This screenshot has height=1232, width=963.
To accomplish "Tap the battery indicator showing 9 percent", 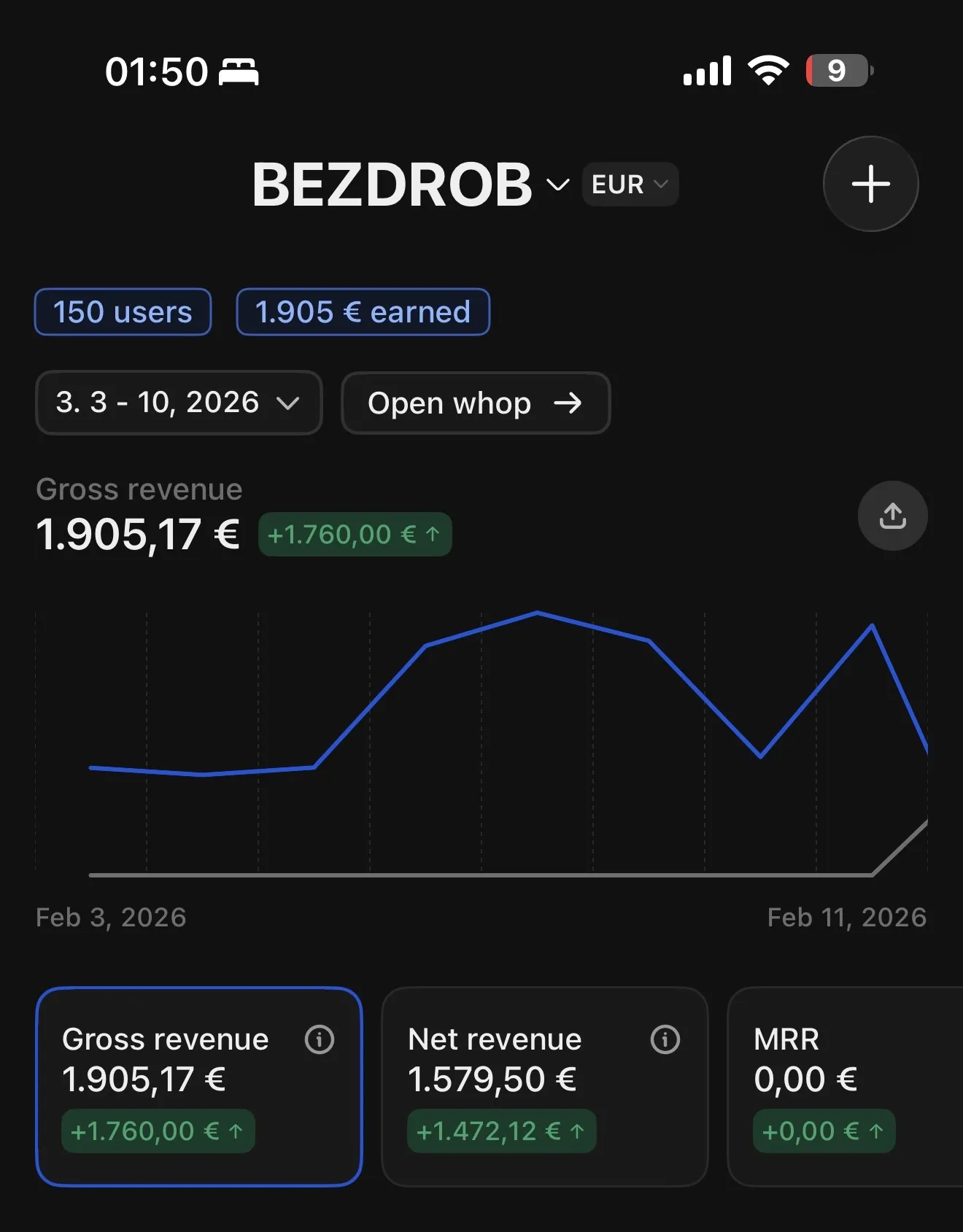I will coord(838,70).
